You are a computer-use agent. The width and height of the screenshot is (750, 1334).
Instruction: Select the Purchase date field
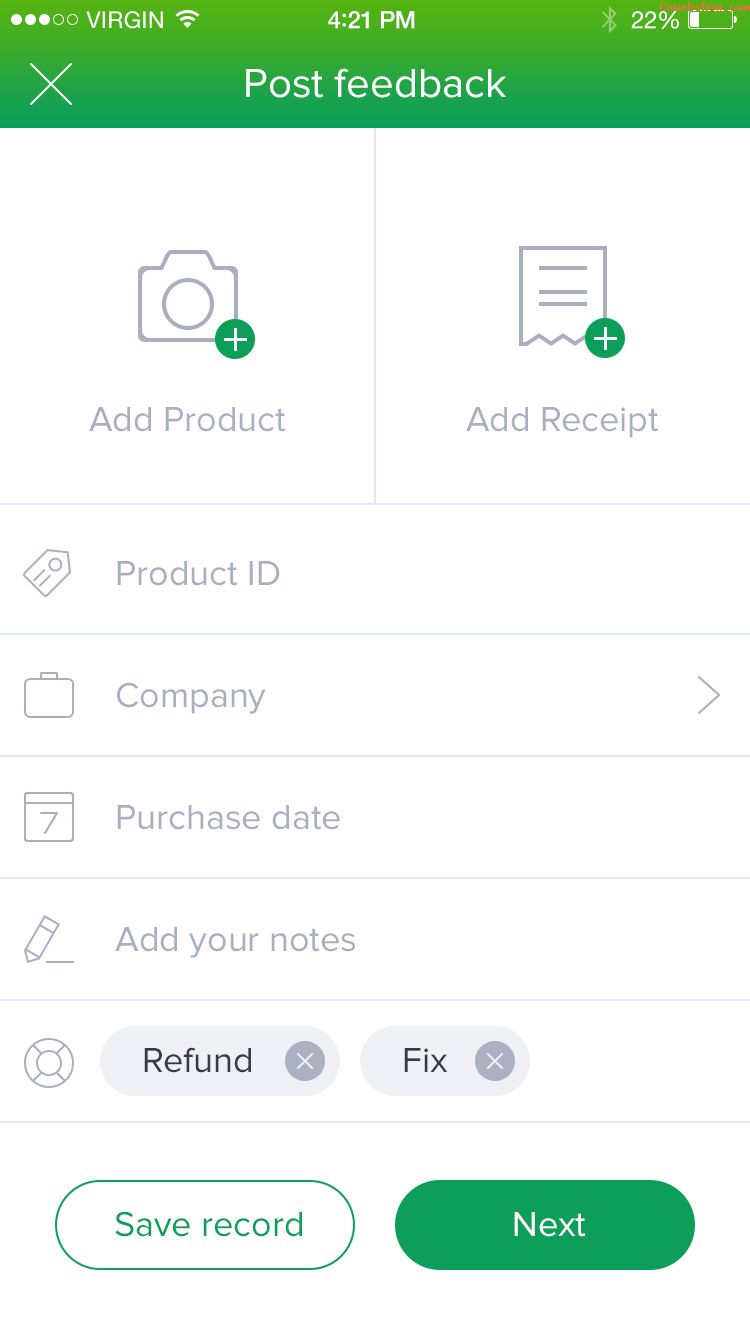tap(375, 817)
